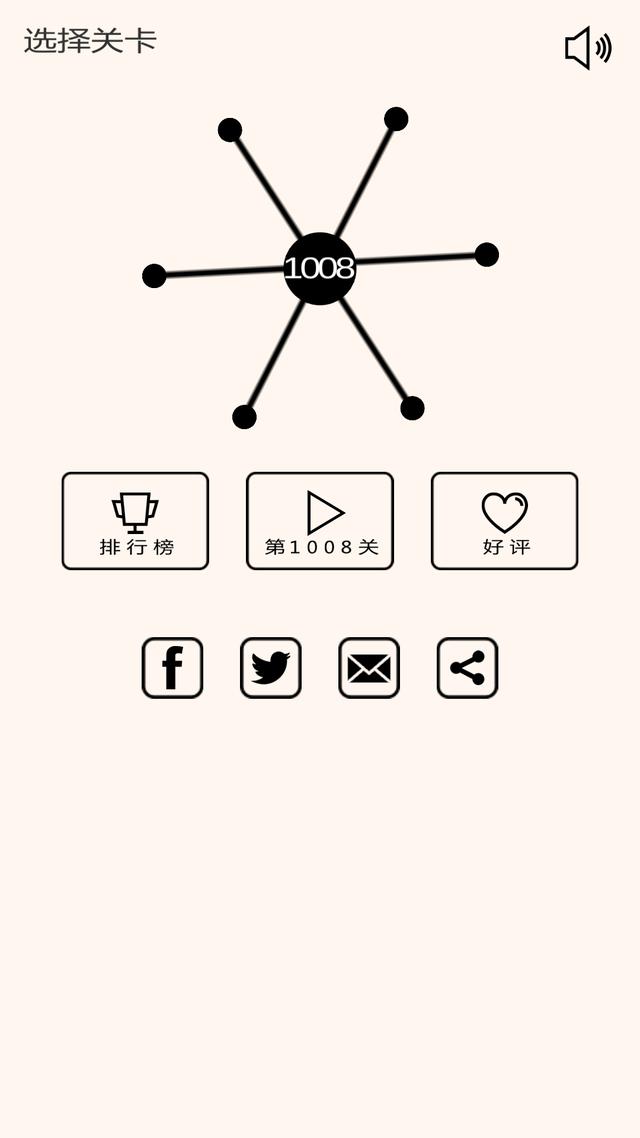Share by email envelope icon
640x1138 pixels.
(369, 668)
